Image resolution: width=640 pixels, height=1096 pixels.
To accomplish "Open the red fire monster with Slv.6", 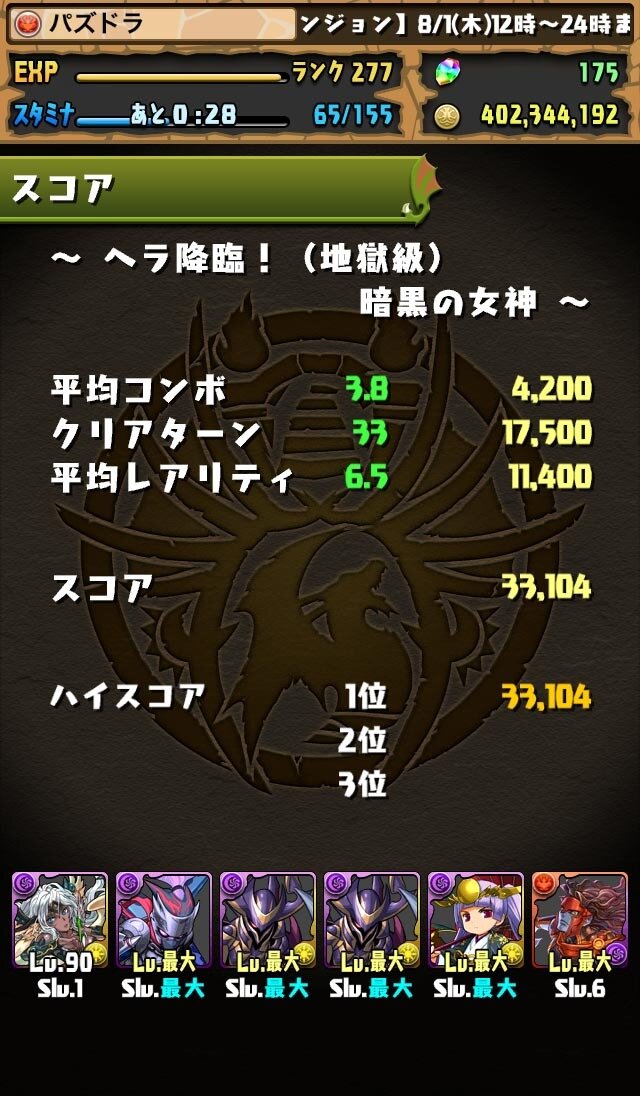I will [579, 918].
